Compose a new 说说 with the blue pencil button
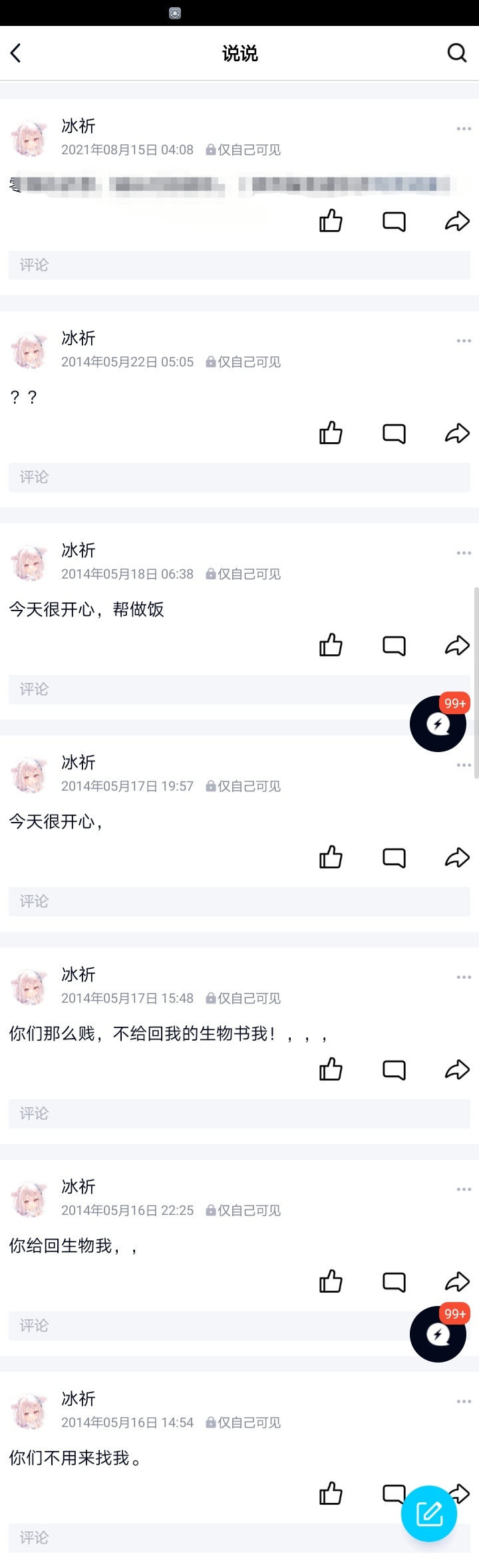Viewport: 479px width, 1568px height. click(429, 1513)
